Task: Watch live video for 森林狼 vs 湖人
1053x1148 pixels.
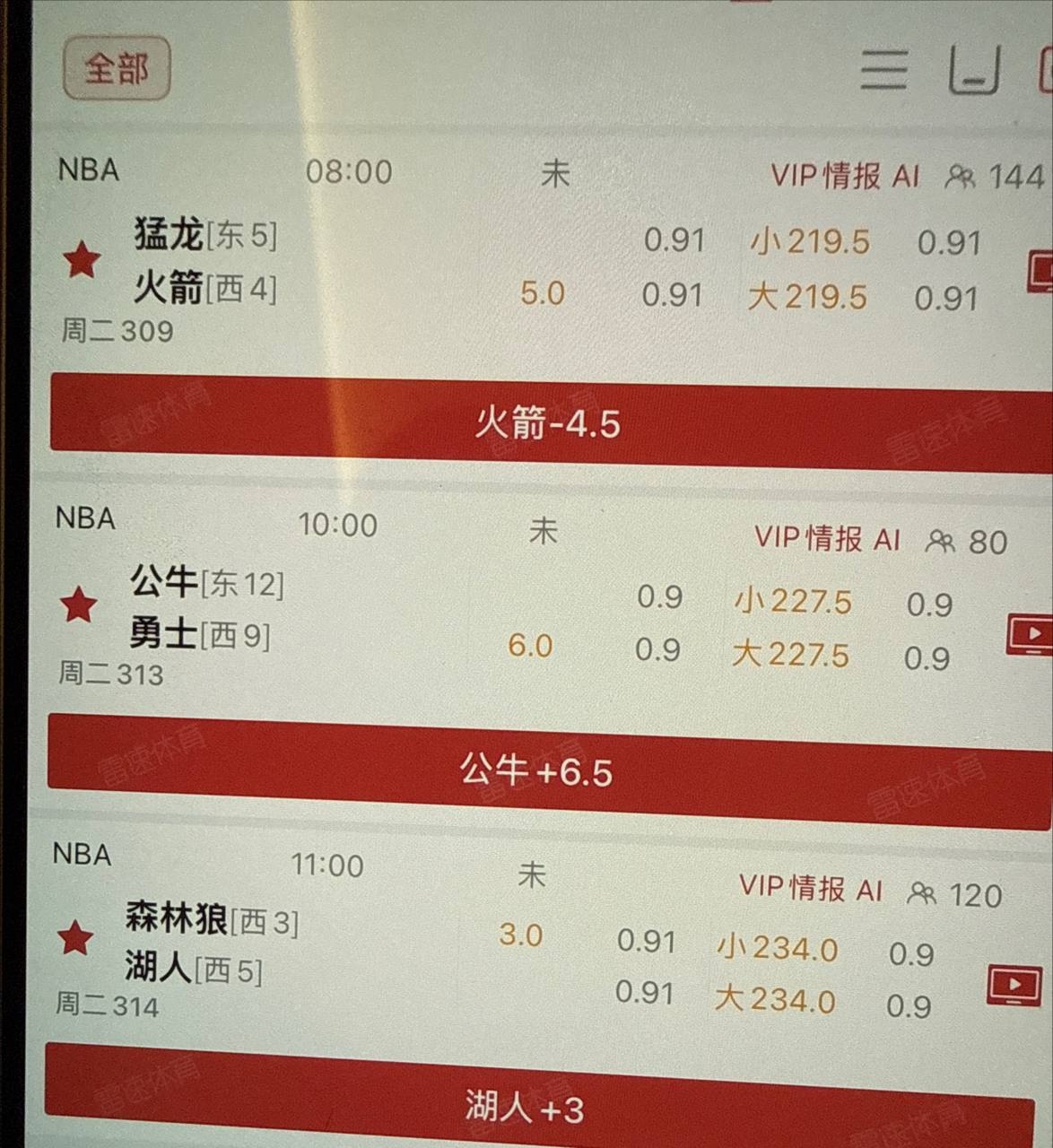Action: 1014,985
